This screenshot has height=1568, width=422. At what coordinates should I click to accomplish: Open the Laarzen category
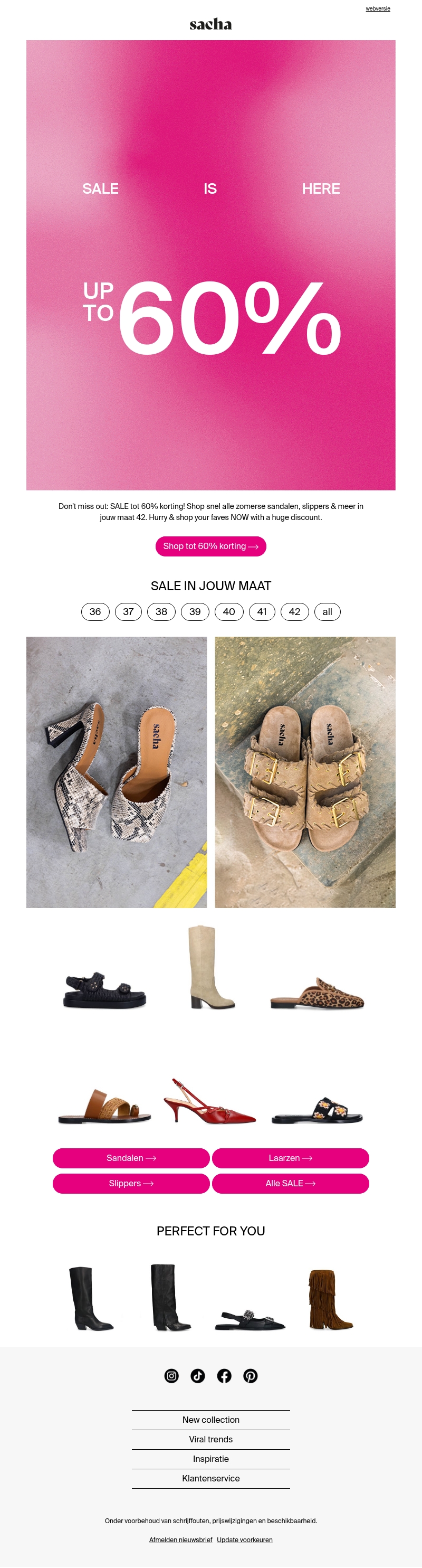[290, 1158]
